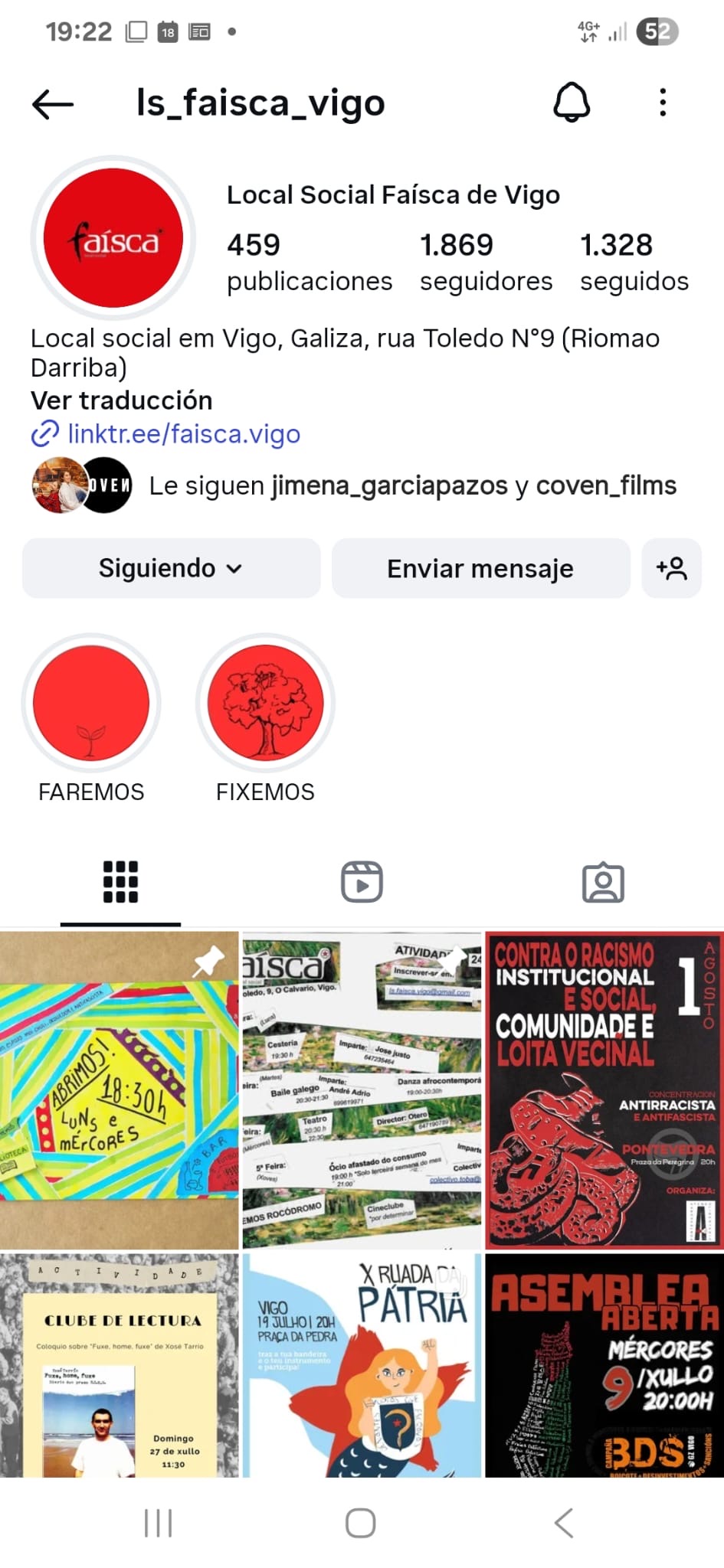
Task: Open the notifications bell
Action: 572,103
